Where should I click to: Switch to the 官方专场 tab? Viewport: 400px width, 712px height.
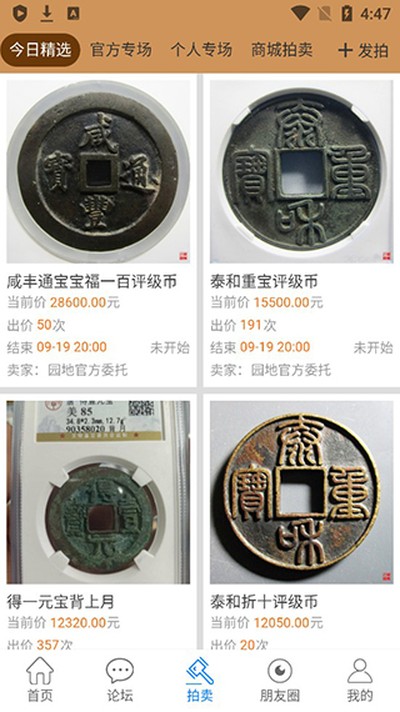(121, 49)
